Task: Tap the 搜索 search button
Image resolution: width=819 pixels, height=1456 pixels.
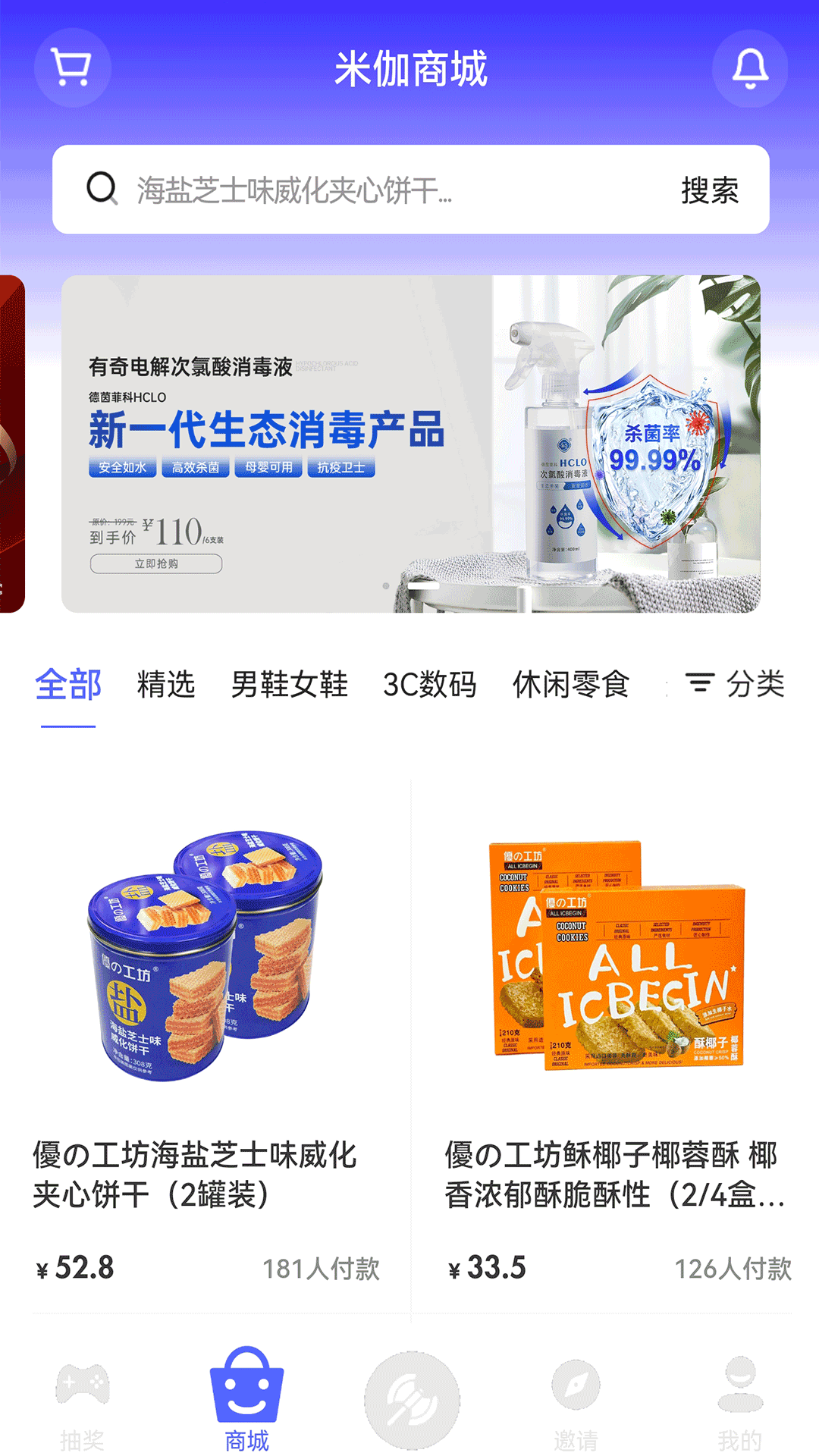Action: (709, 190)
